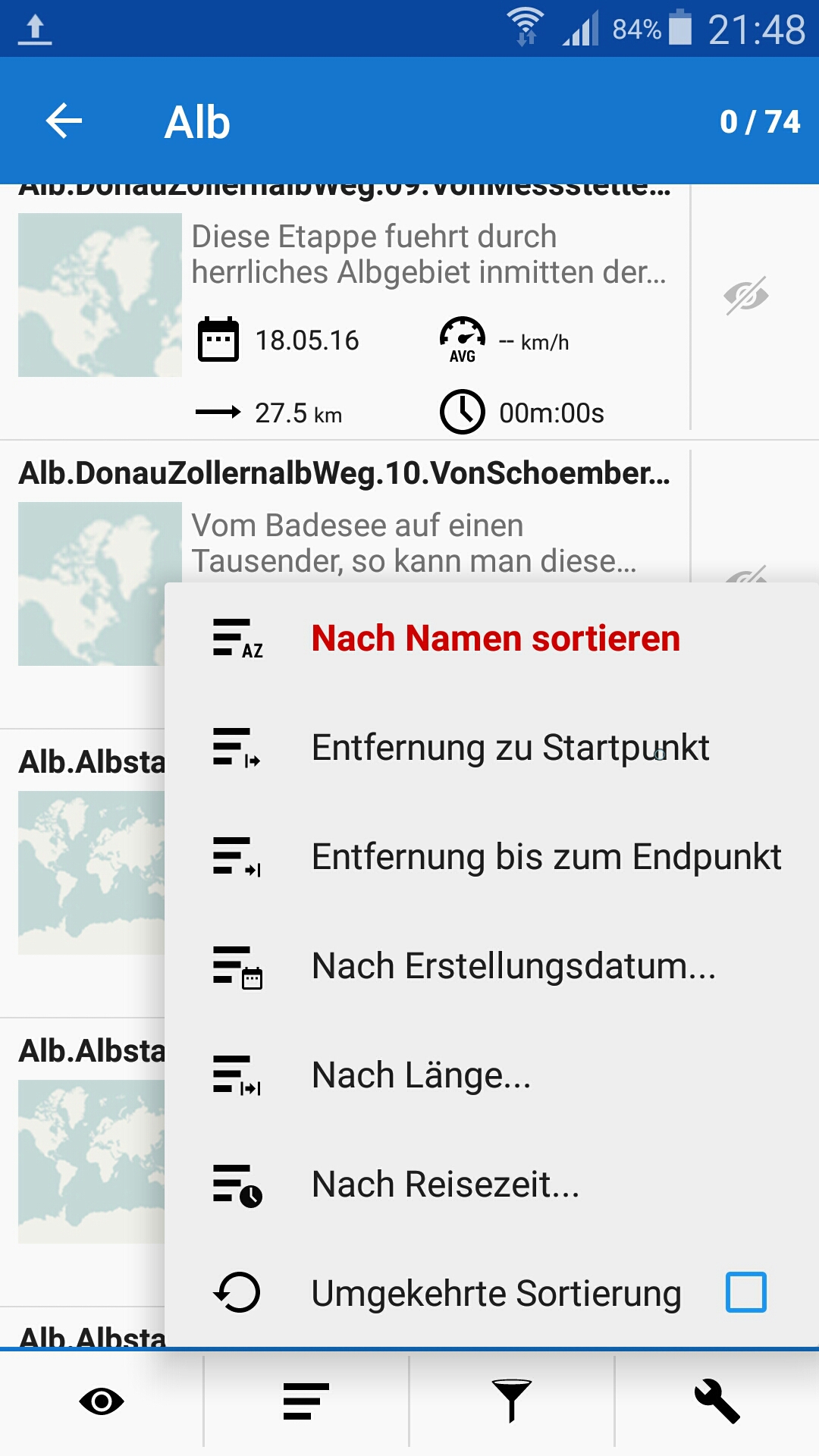Pick Nach Reisezeit sorting
Screen dimensions: 819x1456
tap(445, 1185)
